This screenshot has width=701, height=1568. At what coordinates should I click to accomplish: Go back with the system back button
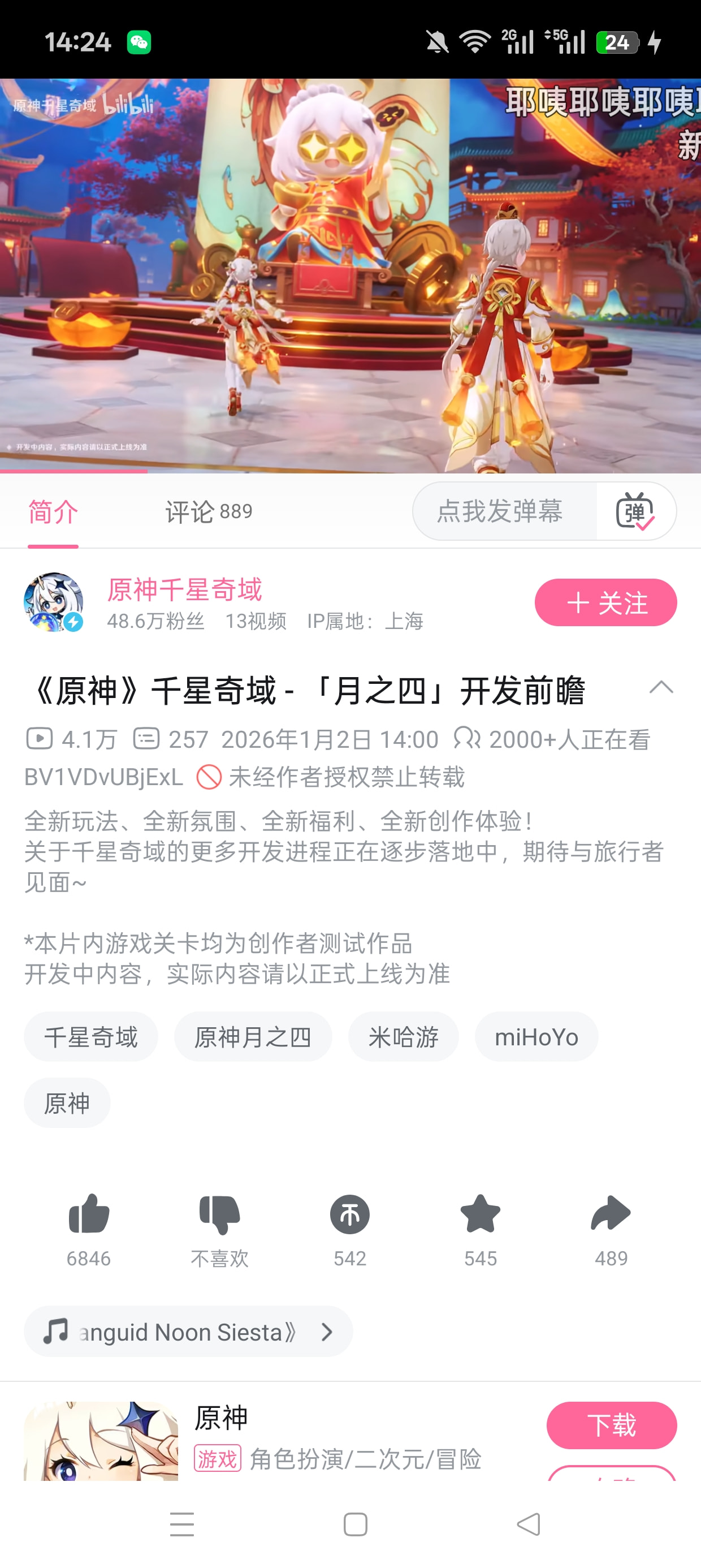pyautogui.click(x=528, y=1525)
